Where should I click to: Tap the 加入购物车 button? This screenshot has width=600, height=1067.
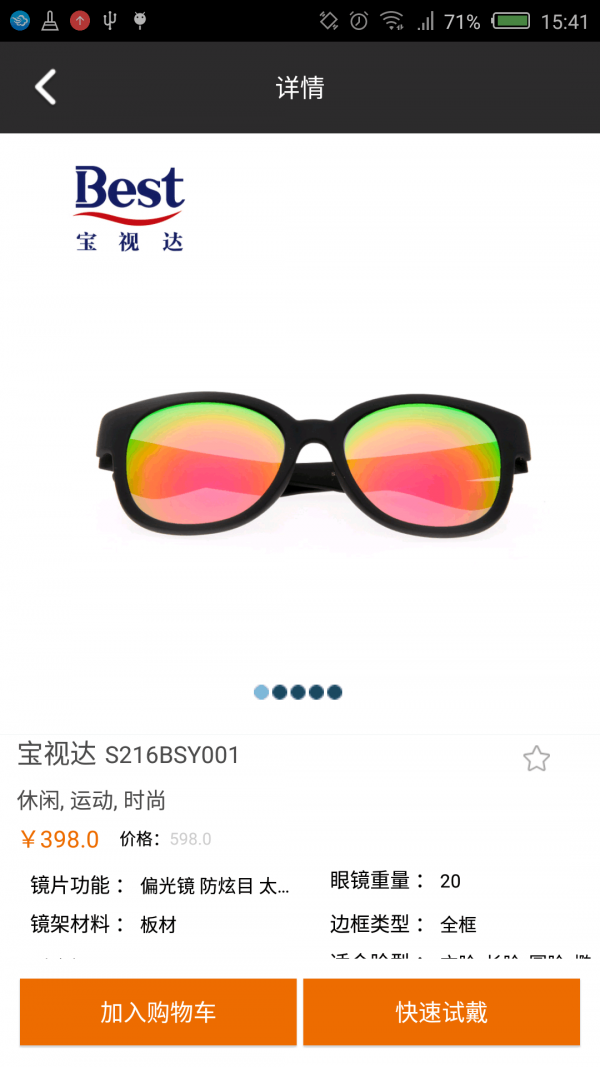[x=158, y=1012]
